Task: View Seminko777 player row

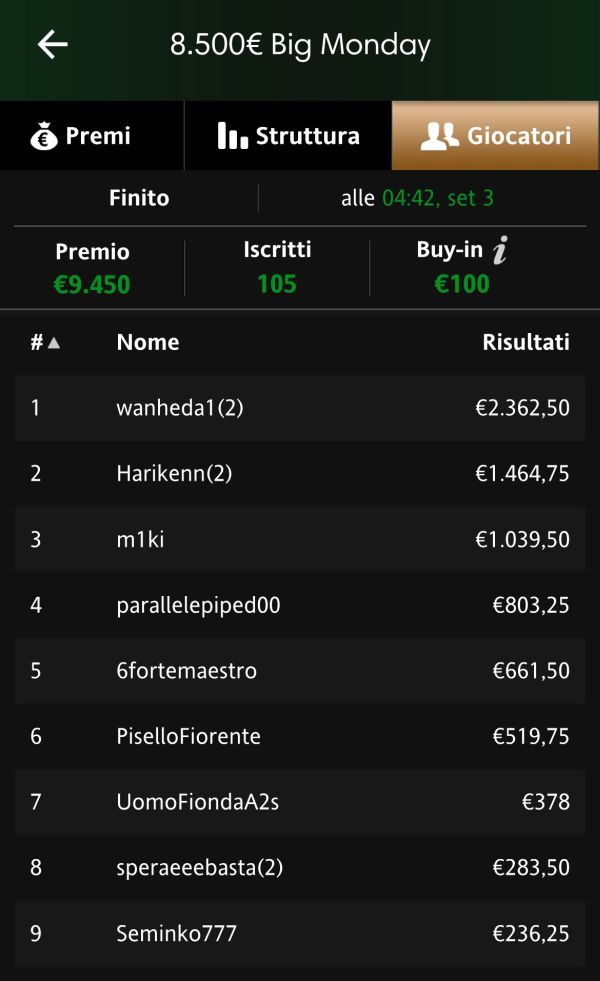Action: (300, 933)
